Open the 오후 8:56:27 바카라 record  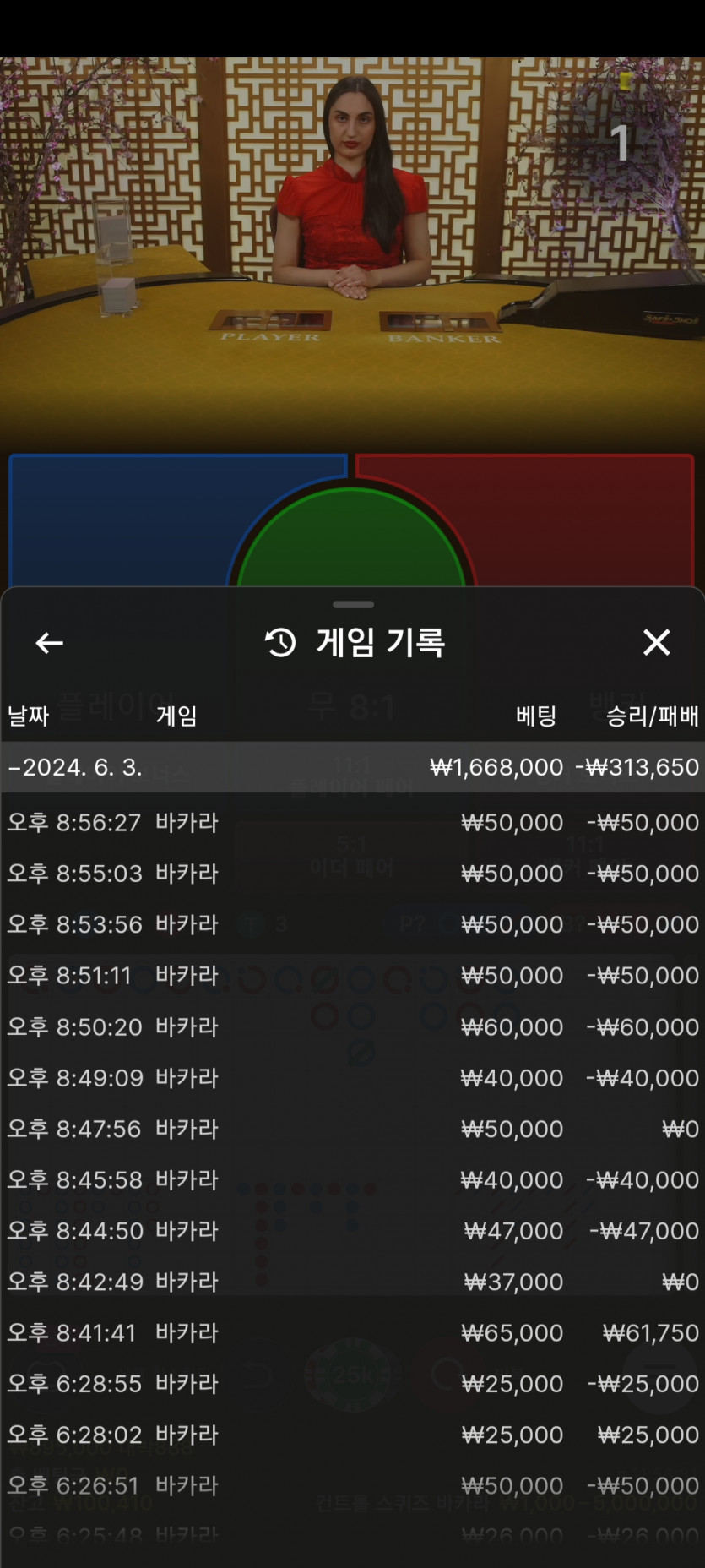tap(352, 823)
